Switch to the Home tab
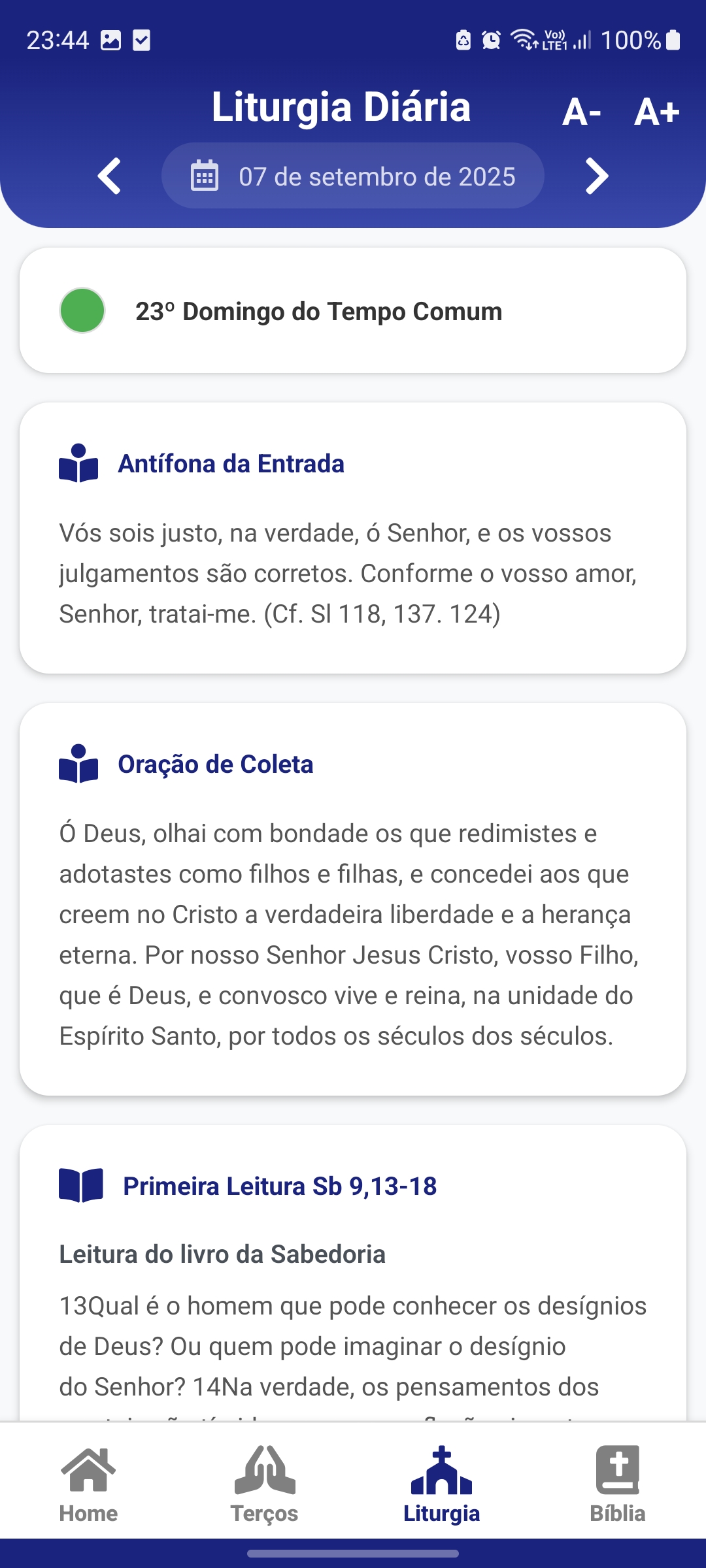 pos(88,1496)
